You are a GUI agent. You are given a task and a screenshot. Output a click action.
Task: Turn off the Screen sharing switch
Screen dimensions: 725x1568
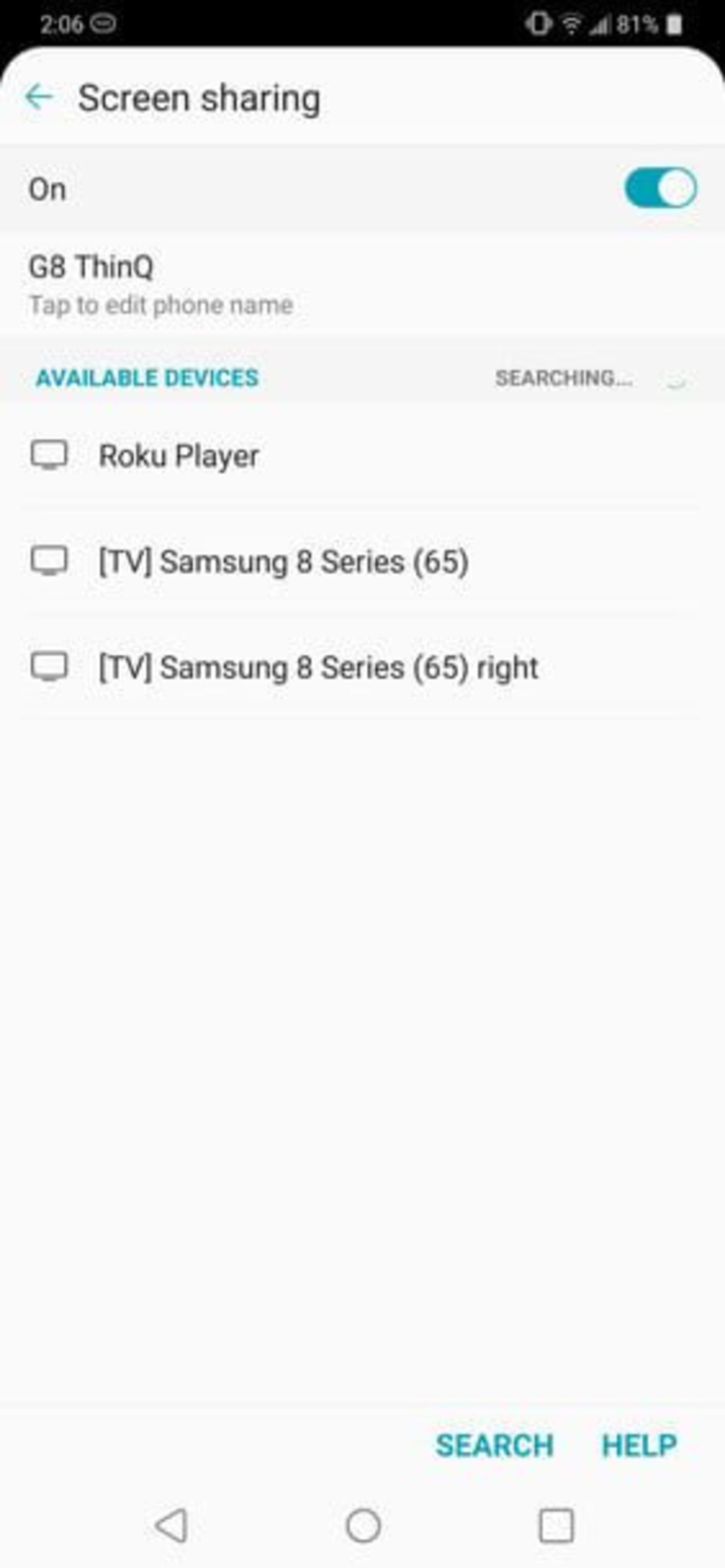pyautogui.click(x=660, y=188)
